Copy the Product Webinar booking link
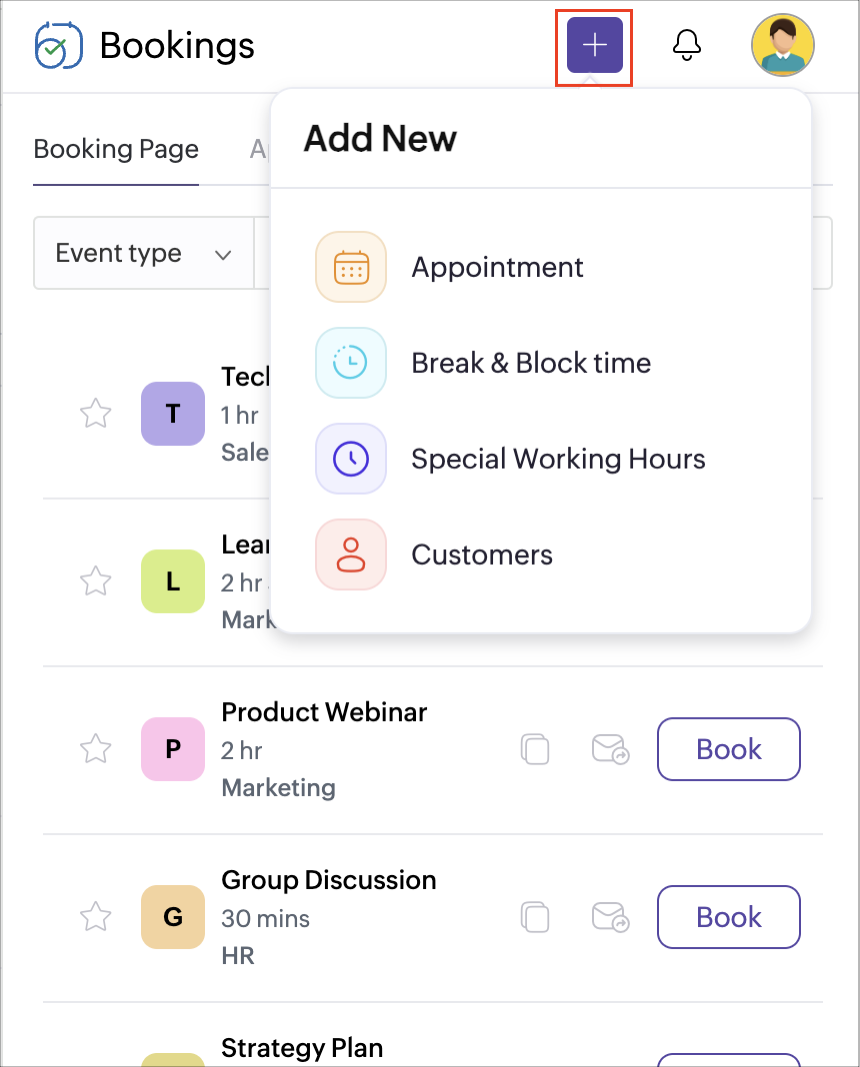 [536, 749]
